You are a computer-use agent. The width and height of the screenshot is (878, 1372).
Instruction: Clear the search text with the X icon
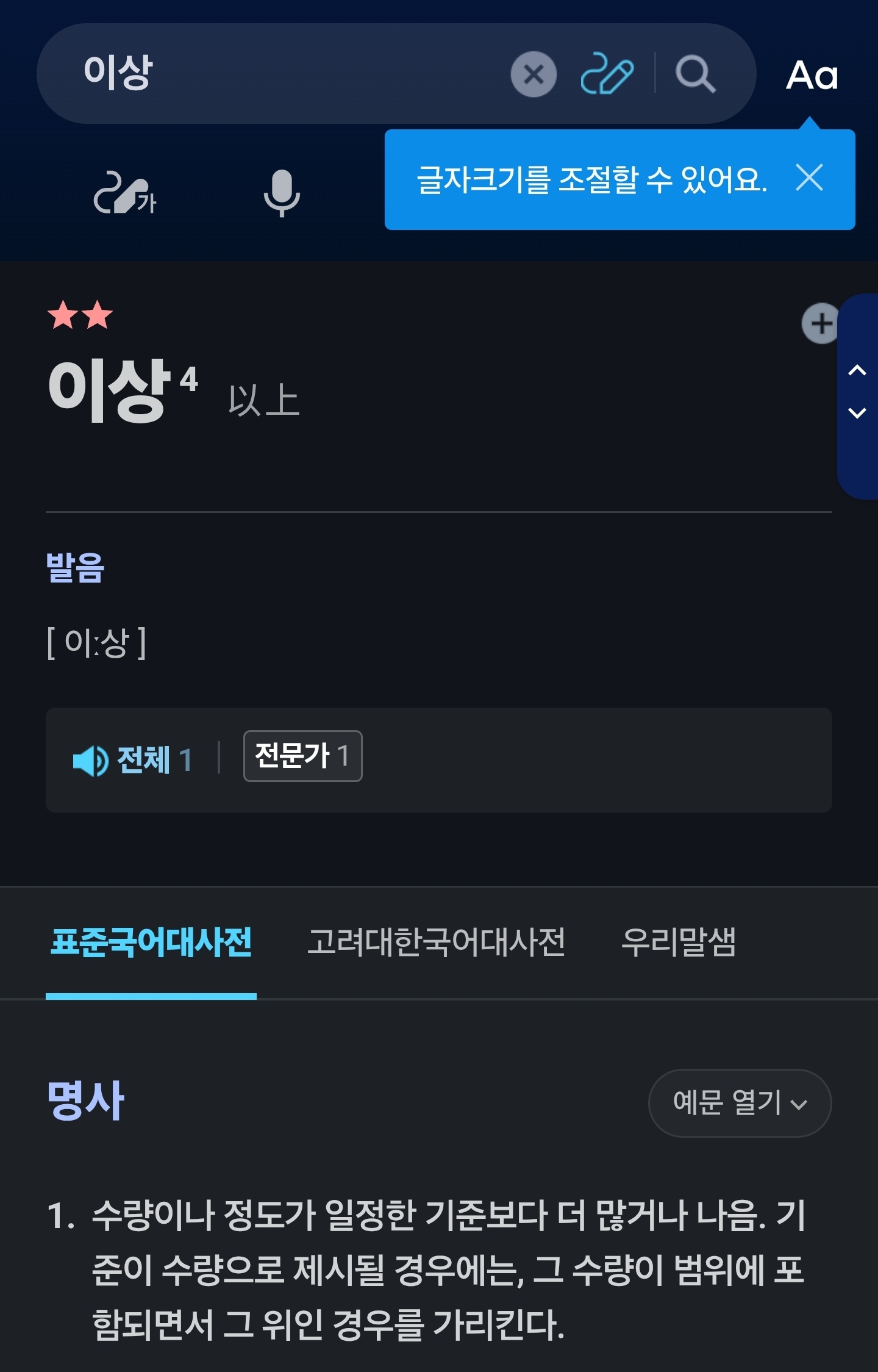534,74
